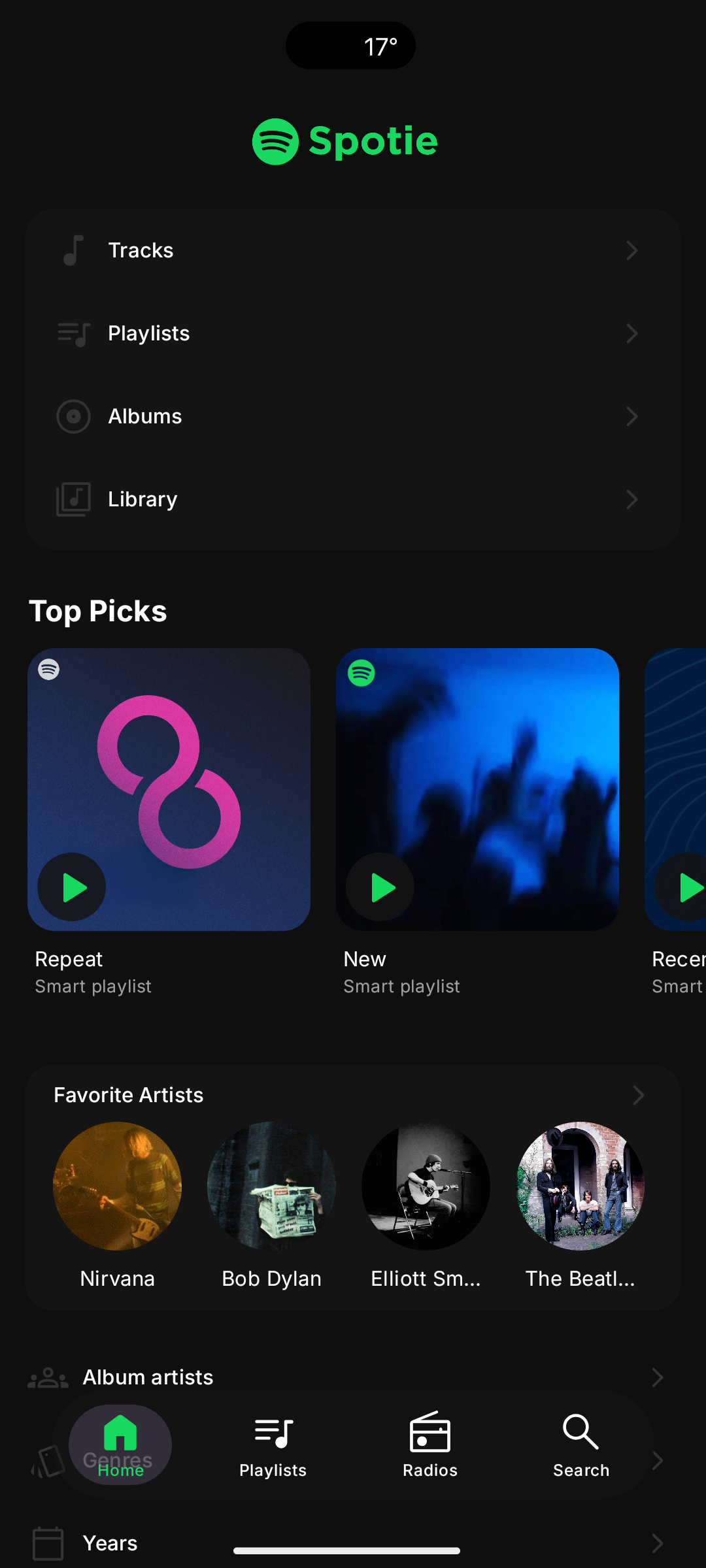Open the Album artists row
The height and width of the screenshot is (1568, 706).
(353, 1377)
